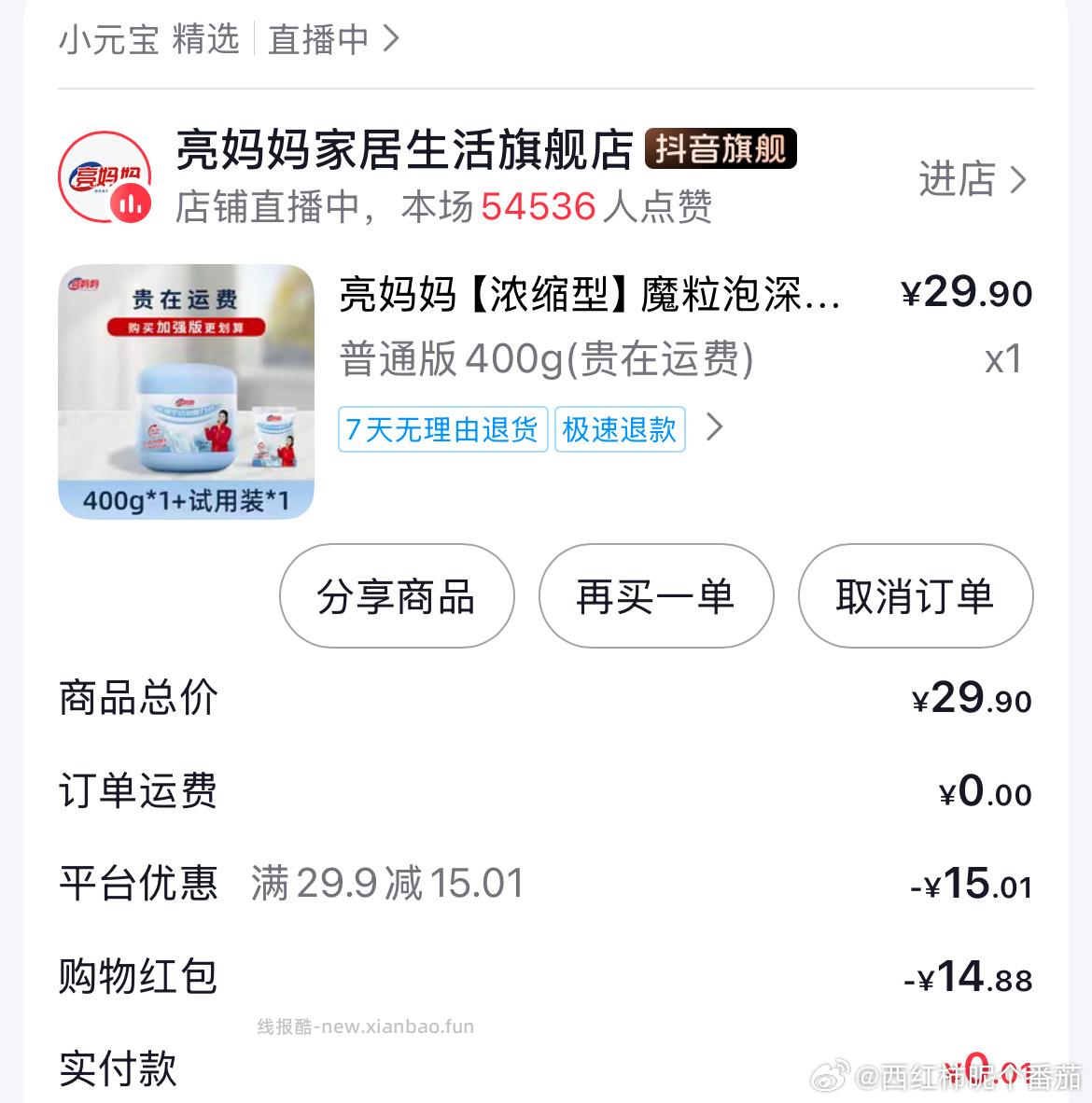Click the 再买一单 button

(655, 597)
